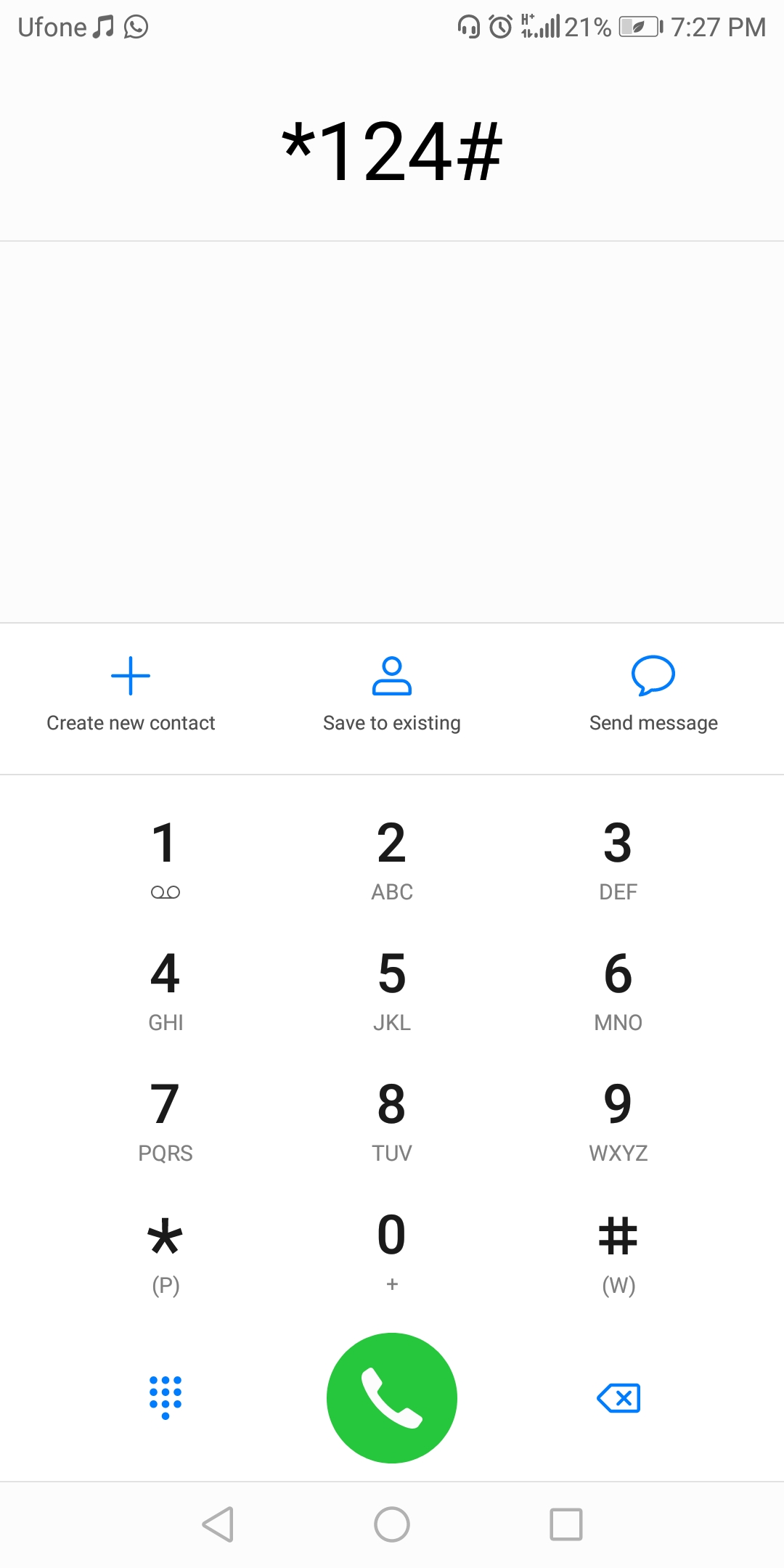Tap the 8 TUV key
Viewport: 784px width, 1568px height.
click(392, 1119)
